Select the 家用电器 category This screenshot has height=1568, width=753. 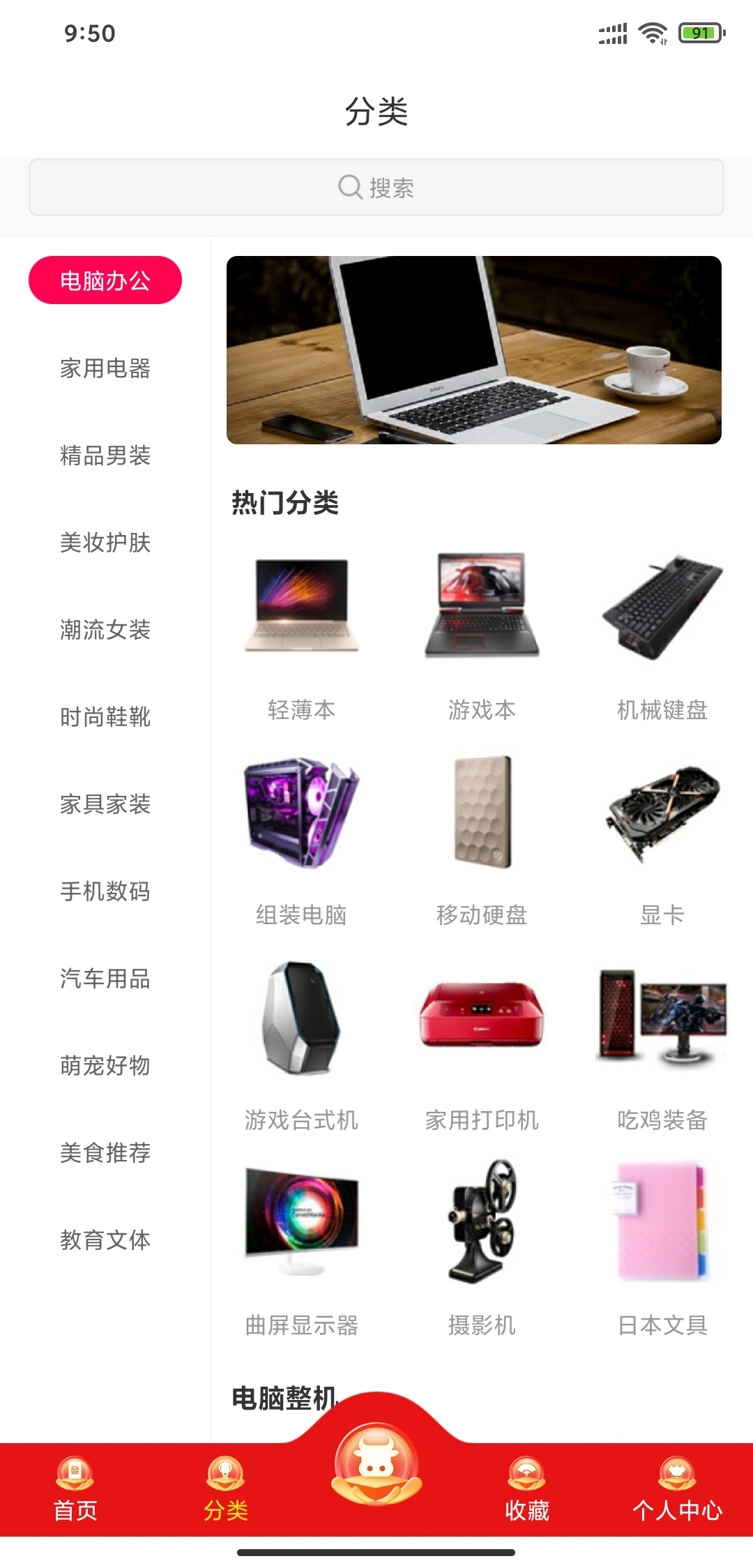point(105,368)
